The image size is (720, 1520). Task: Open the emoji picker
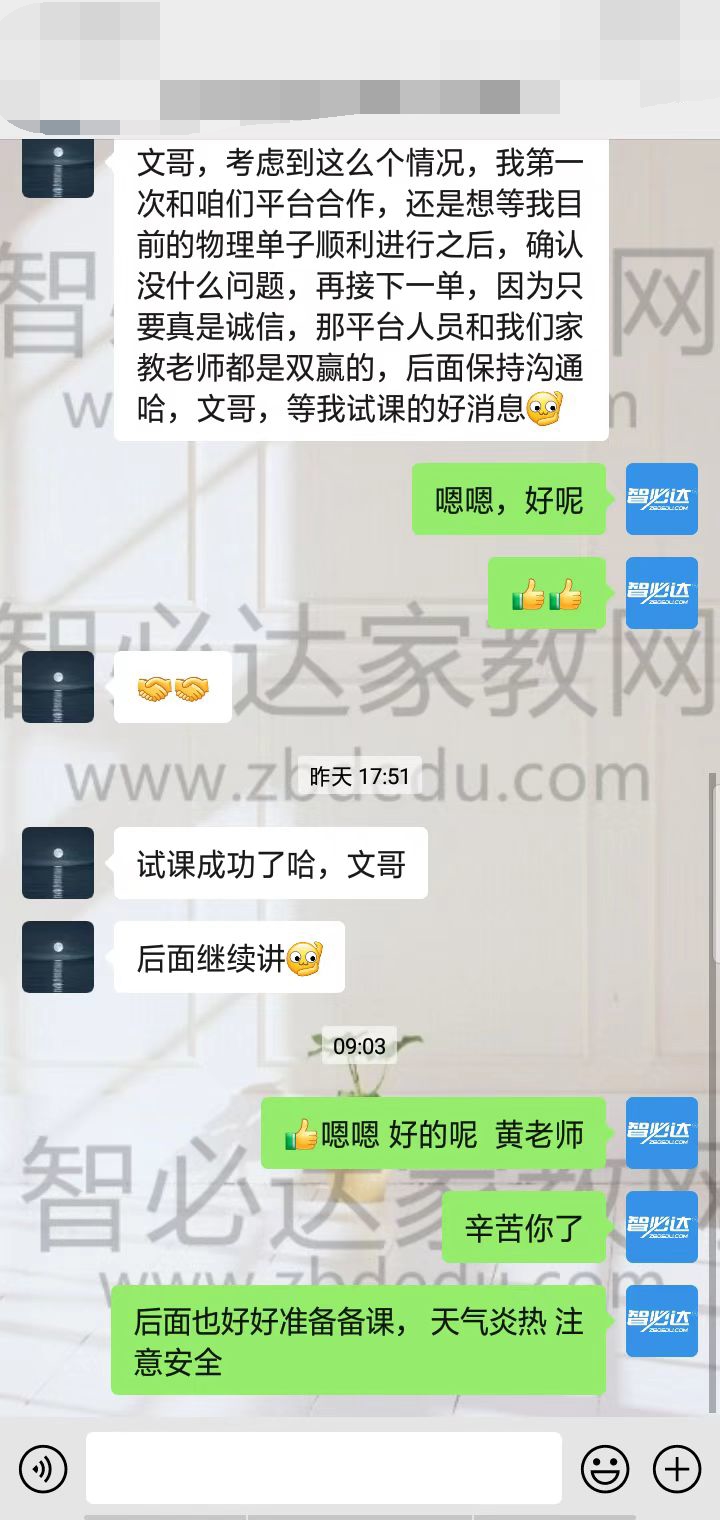coord(605,1469)
